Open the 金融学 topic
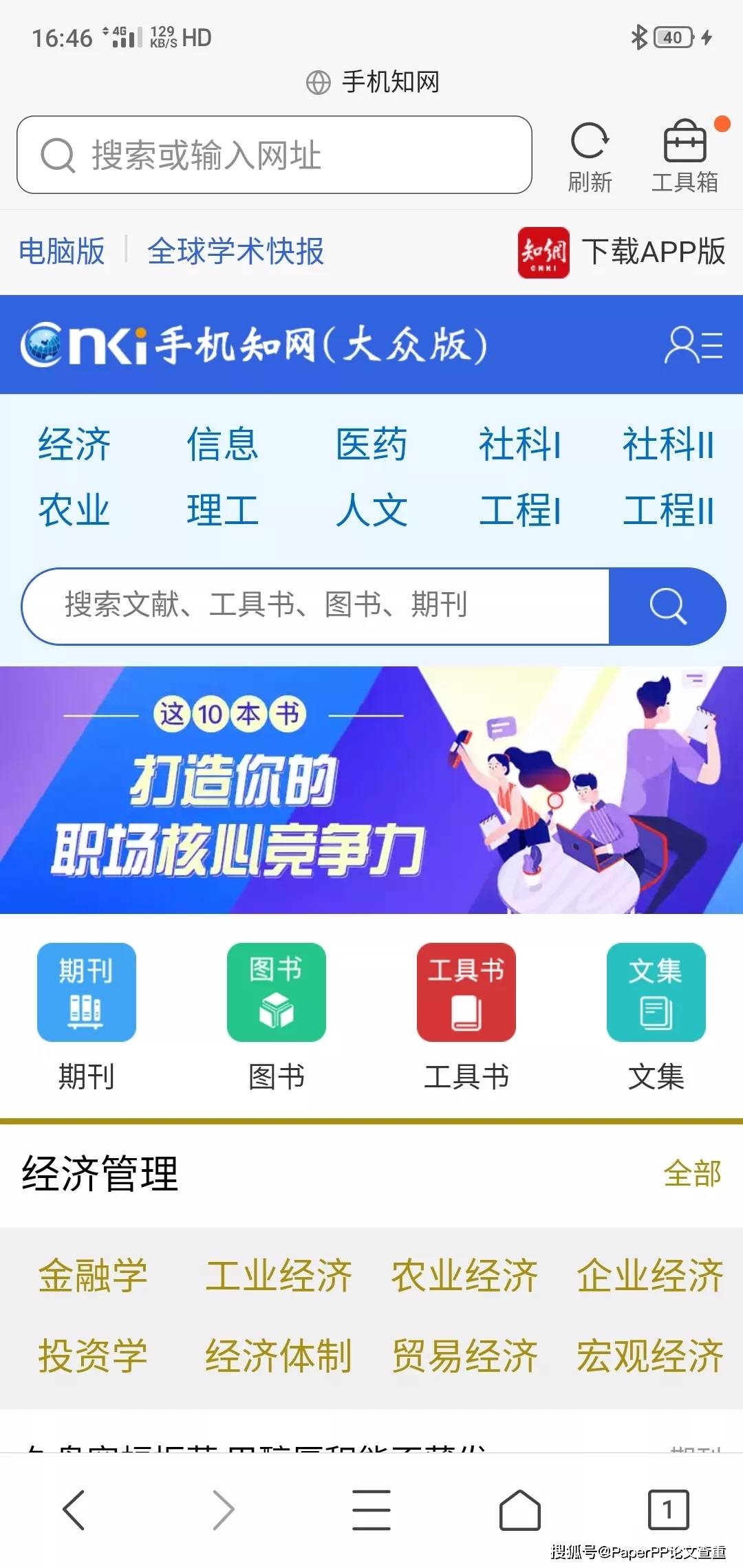This screenshot has width=743, height=1568. (93, 1277)
